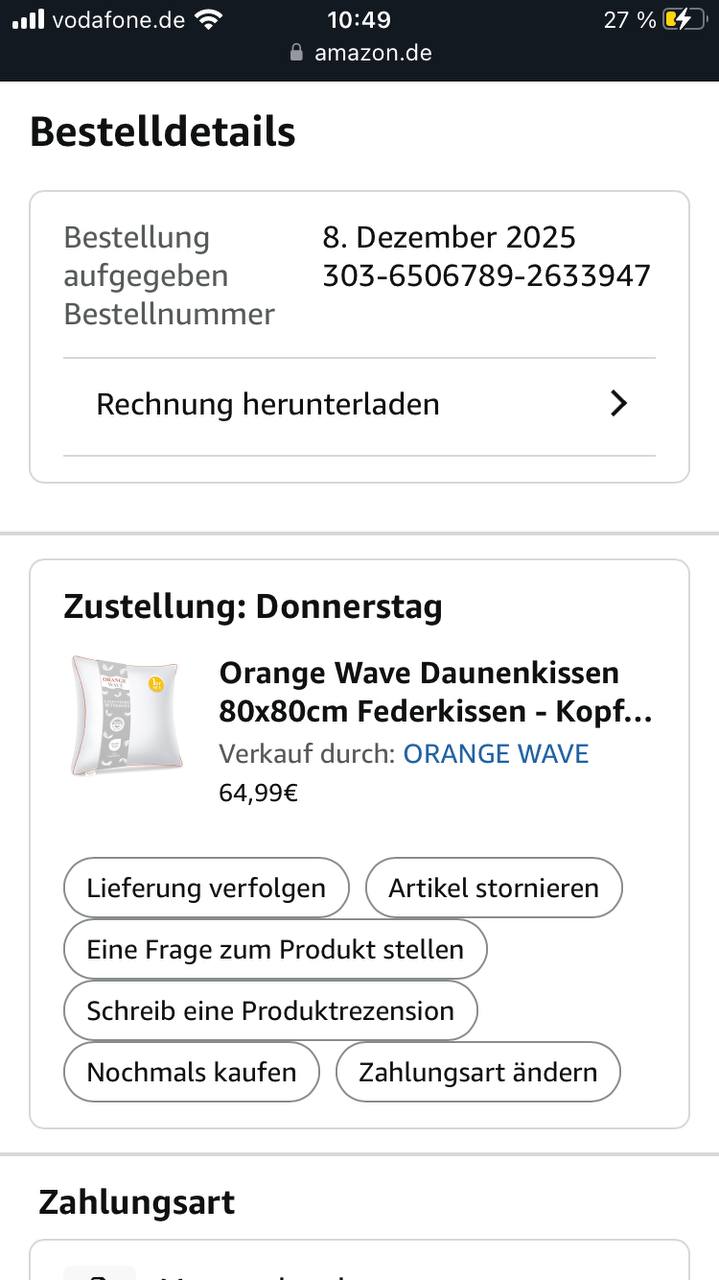Change payment with Zahlungsart ändern
This screenshot has height=1280, width=719.
(x=477, y=1072)
